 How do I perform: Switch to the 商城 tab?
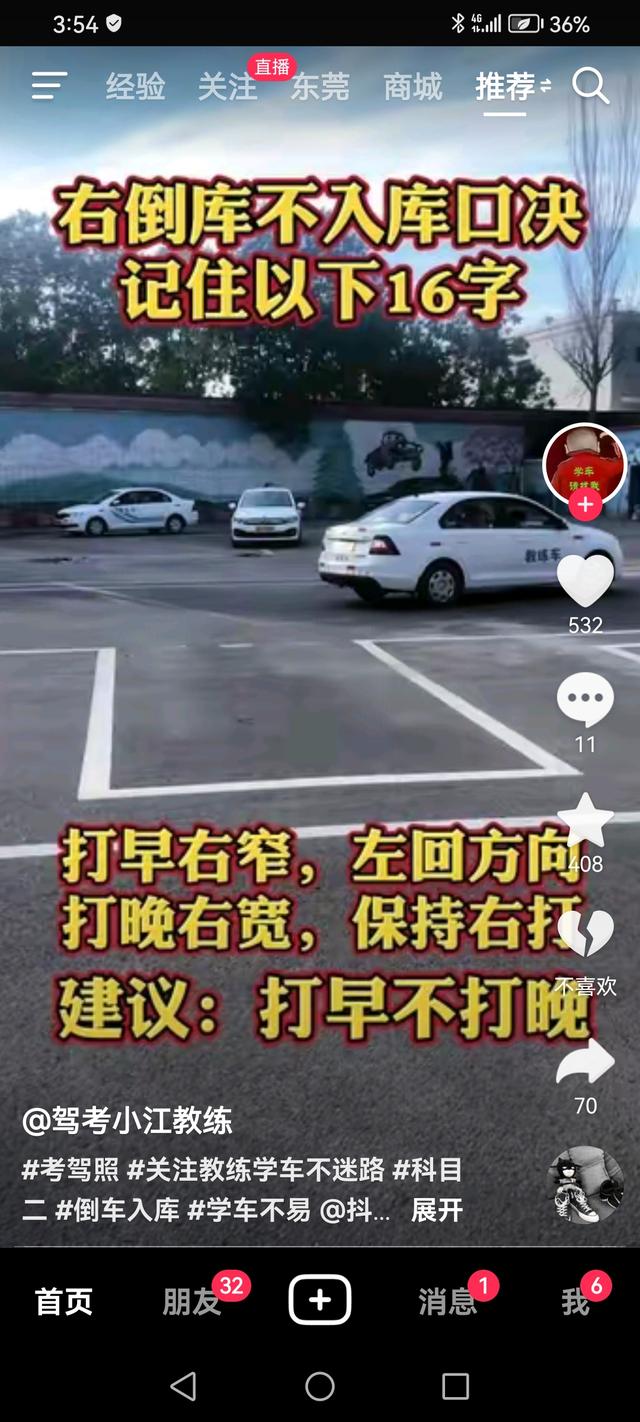pyautogui.click(x=412, y=88)
